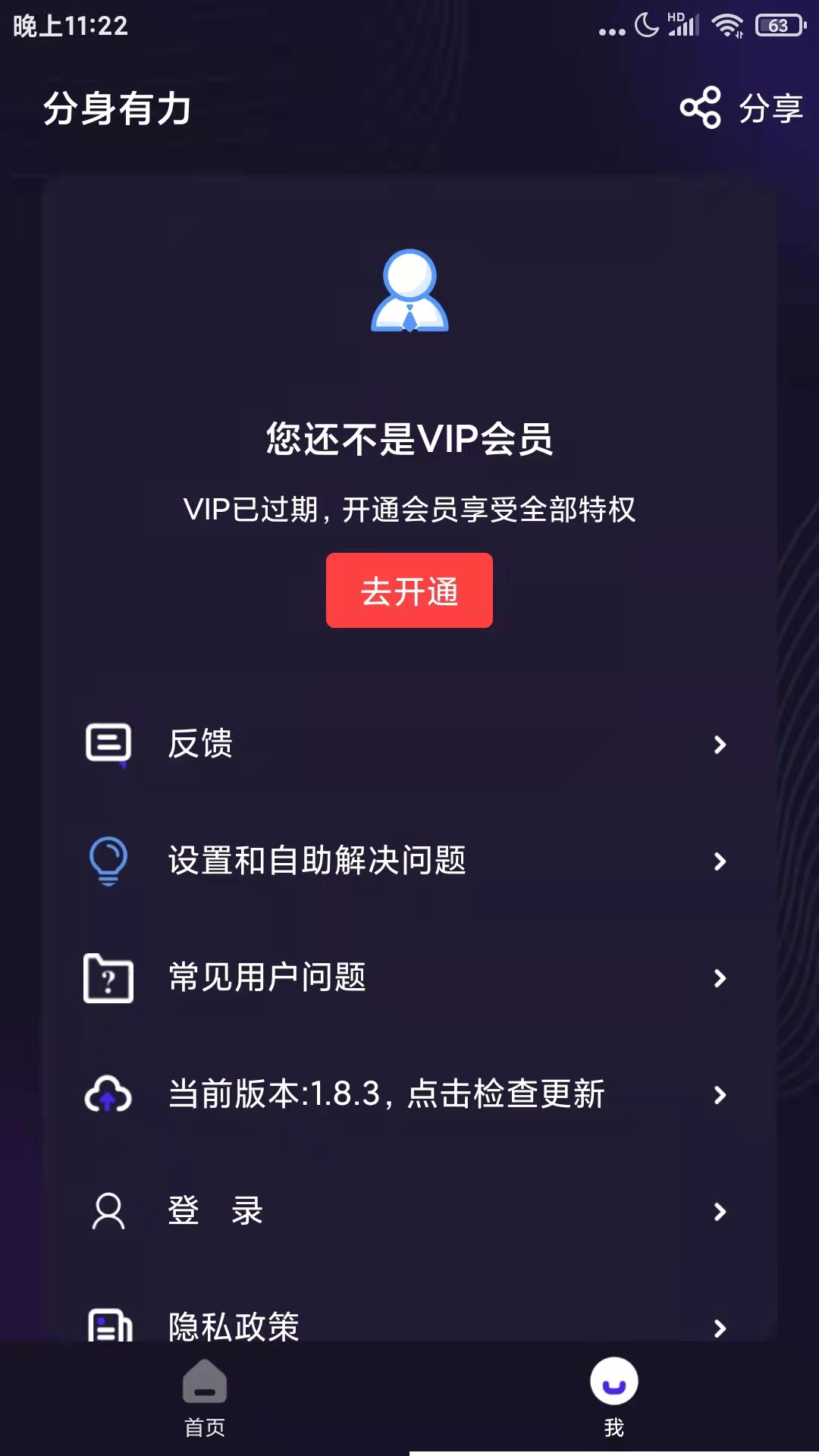The height and width of the screenshot is (1456, 819).
Task: Select the feedback message icon
Action: point(108,745)
